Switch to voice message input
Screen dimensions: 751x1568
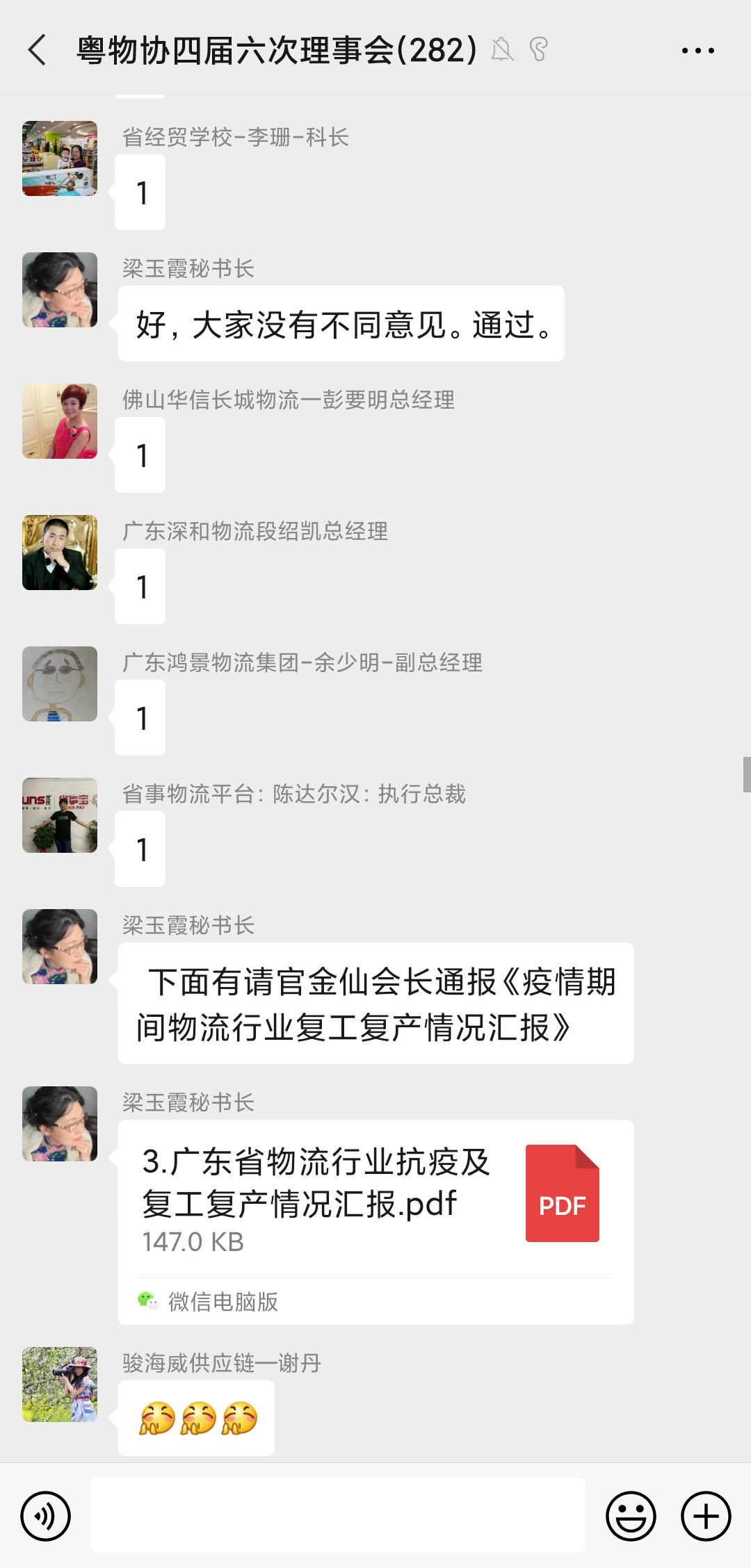click(46, 1516)
